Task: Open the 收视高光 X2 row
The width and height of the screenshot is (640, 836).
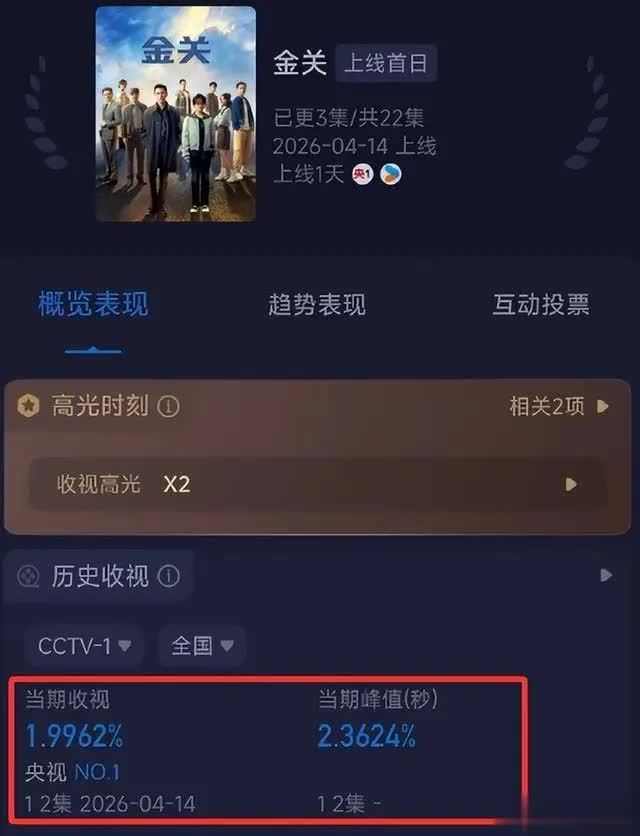Action: (317, 485)
